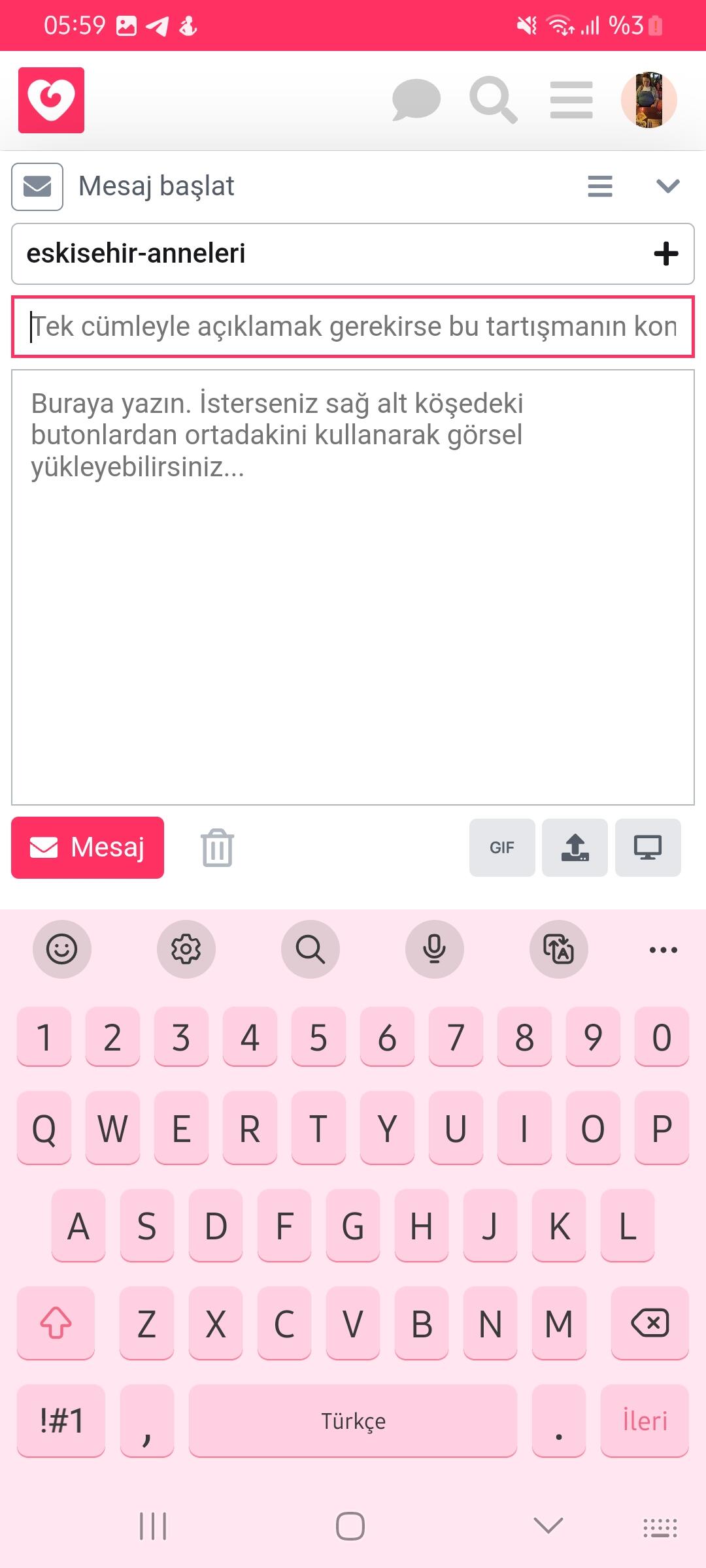
Task: Focus the 'Buraya yazın' message body
Action: (x=353, y=588)
